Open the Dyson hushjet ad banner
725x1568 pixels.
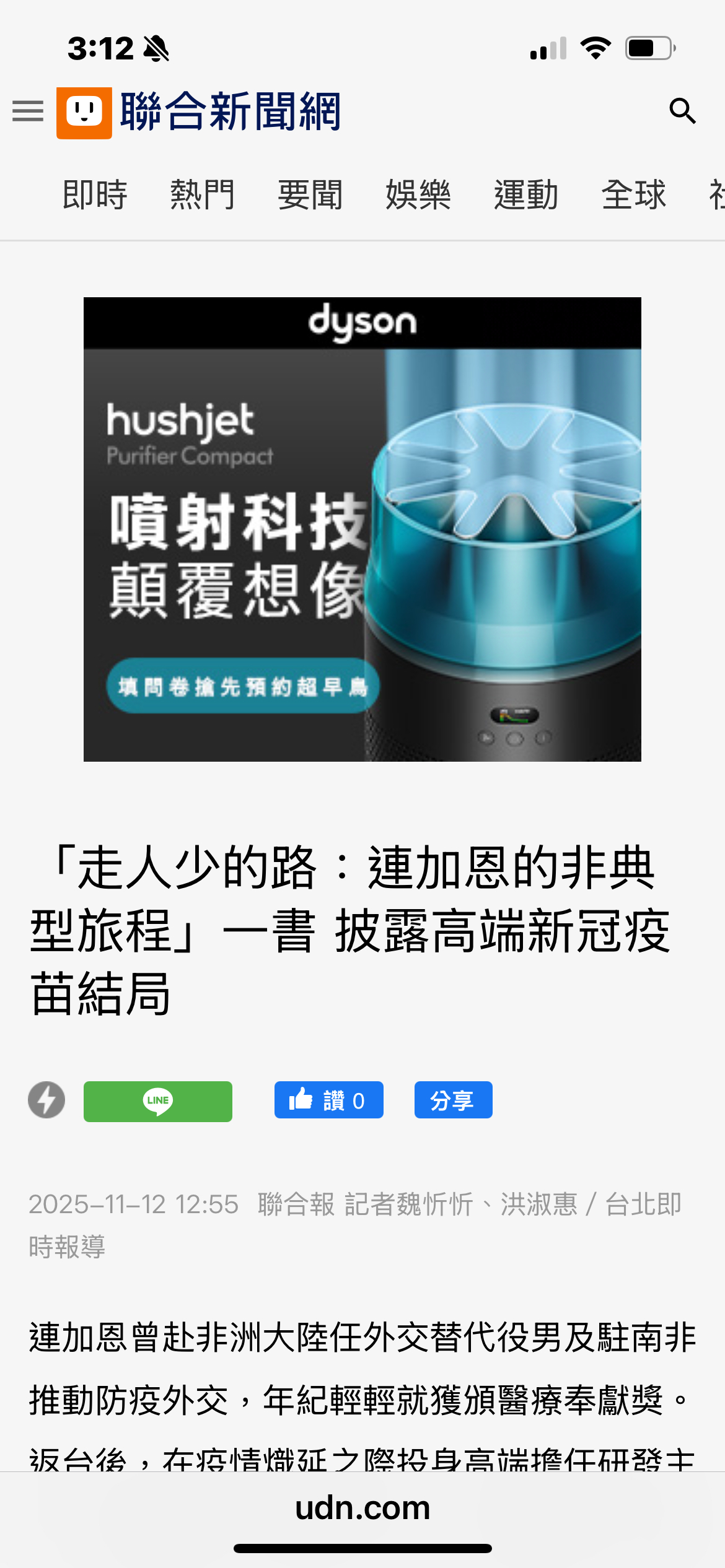(x=362, y=529)
